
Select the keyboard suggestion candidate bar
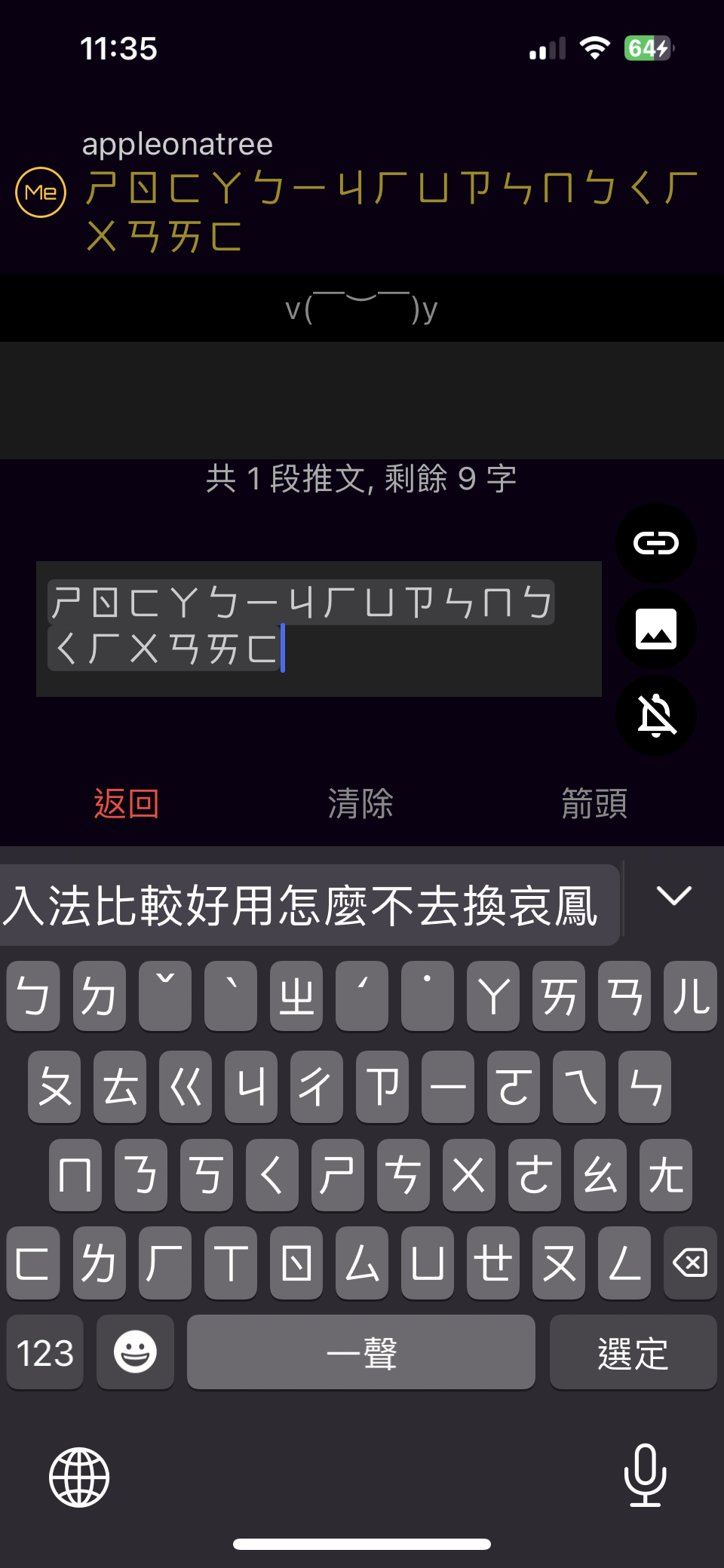302,905
